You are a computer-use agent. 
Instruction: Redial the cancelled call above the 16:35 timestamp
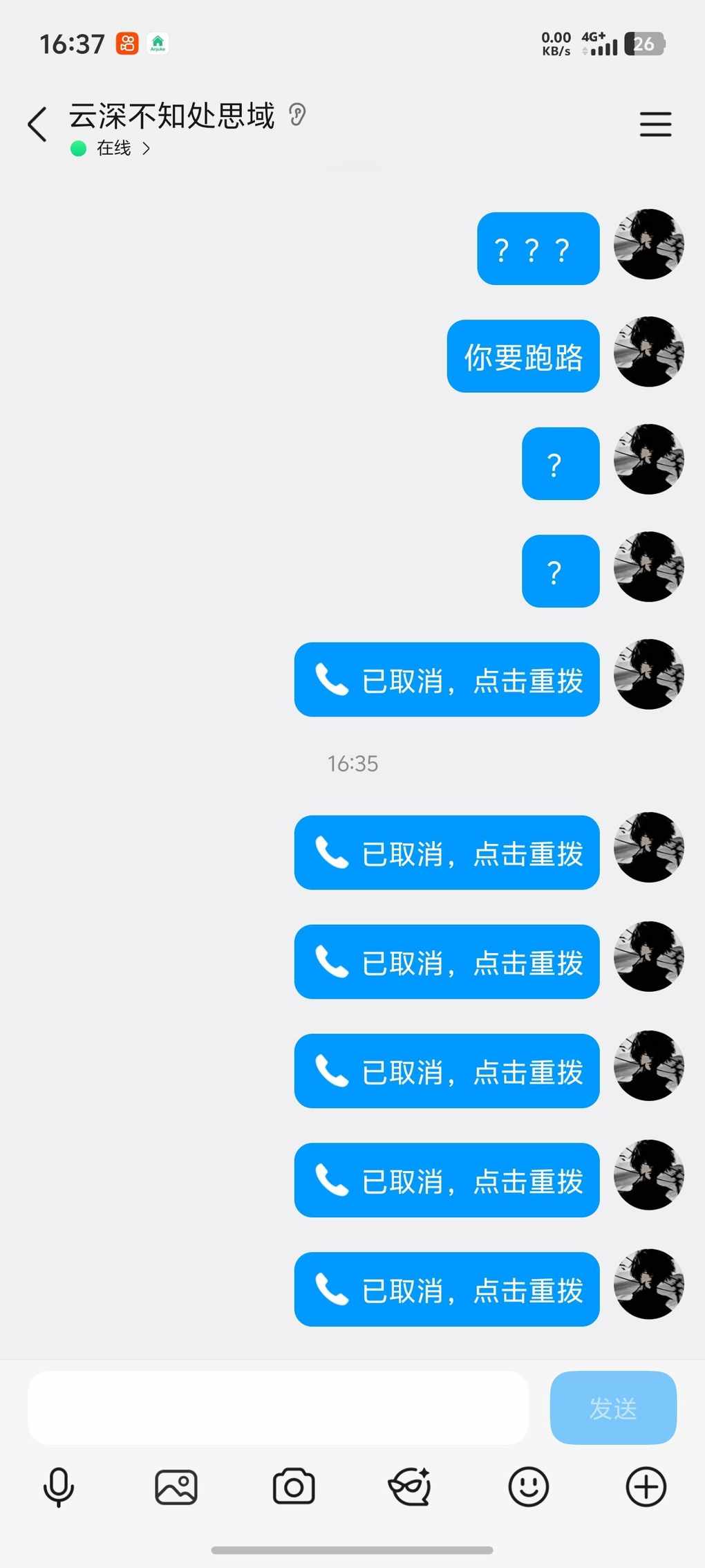click(x=446, y=680)
